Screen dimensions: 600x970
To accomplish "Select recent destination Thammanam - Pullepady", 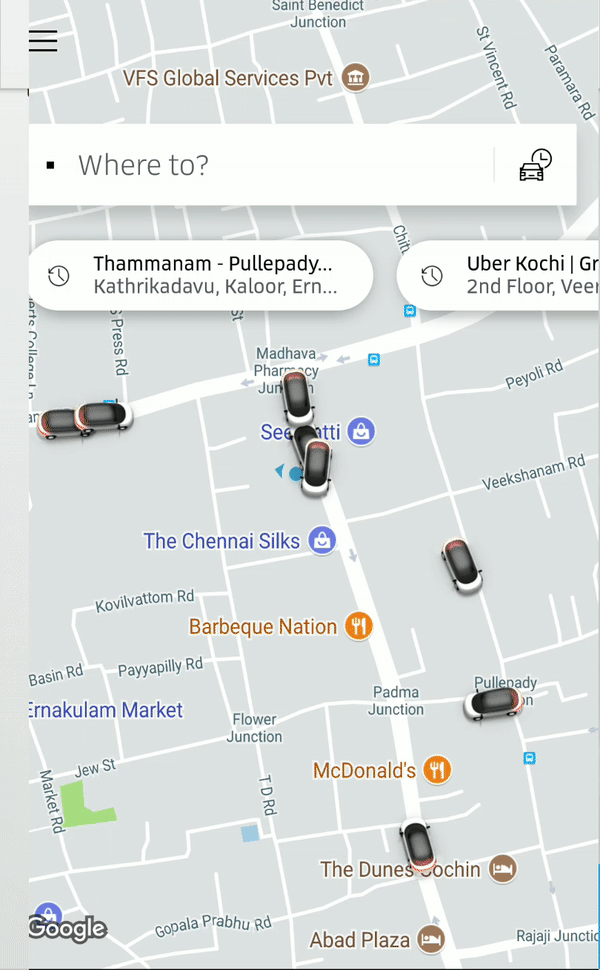I will (x=200, y=276).
